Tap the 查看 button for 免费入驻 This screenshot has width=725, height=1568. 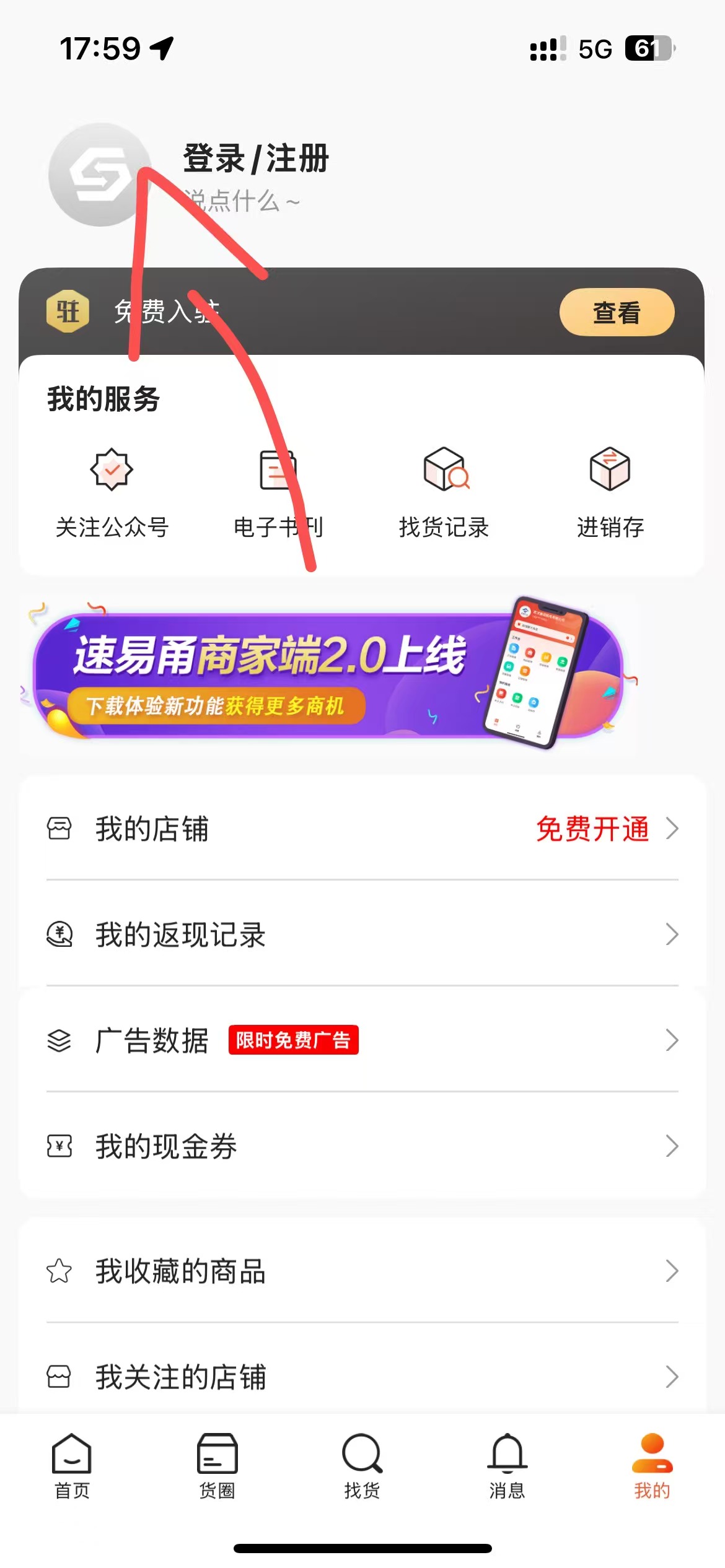pyautogui.click(x=616, y=312)
